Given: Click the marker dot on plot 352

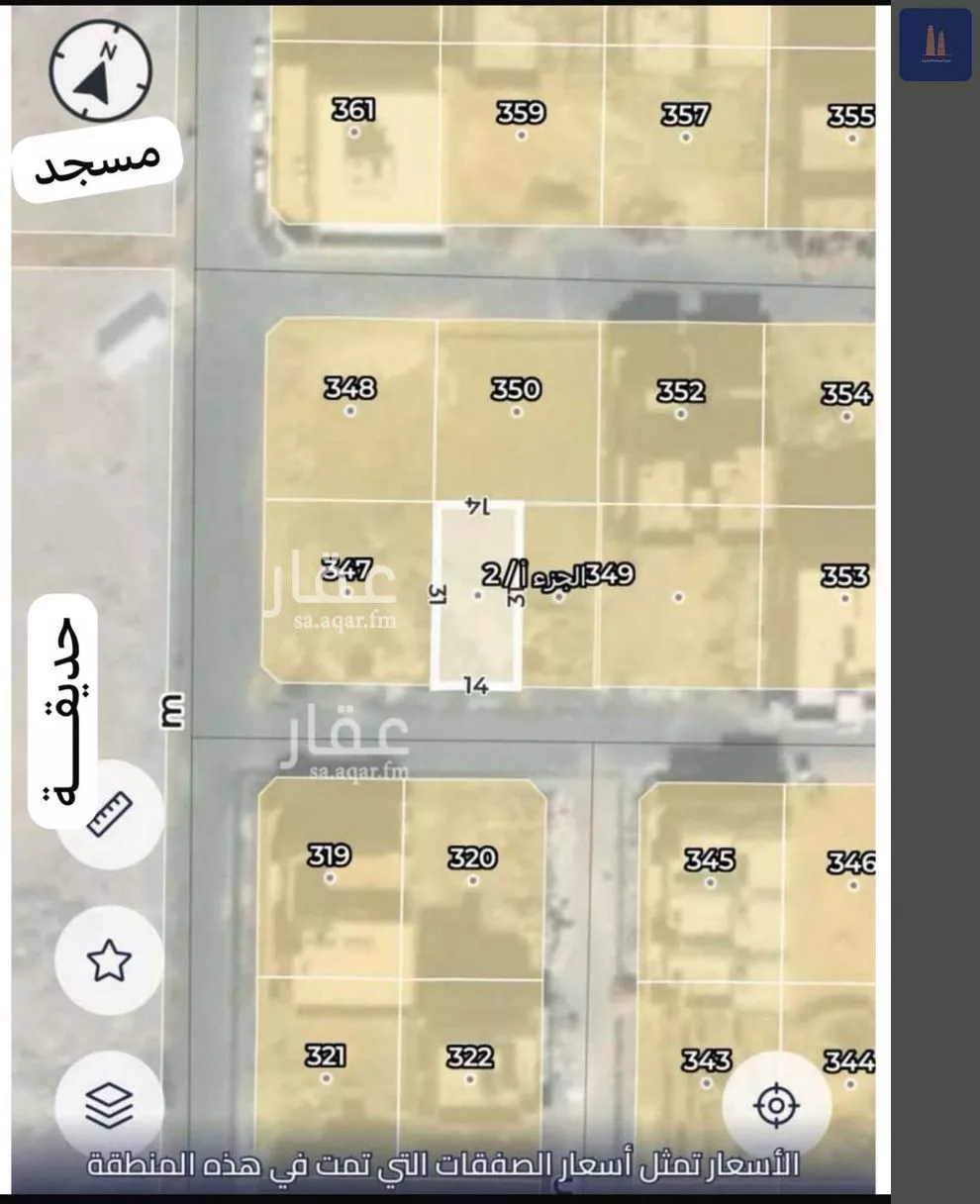Looking at the screenshot, I should point(679,413).
